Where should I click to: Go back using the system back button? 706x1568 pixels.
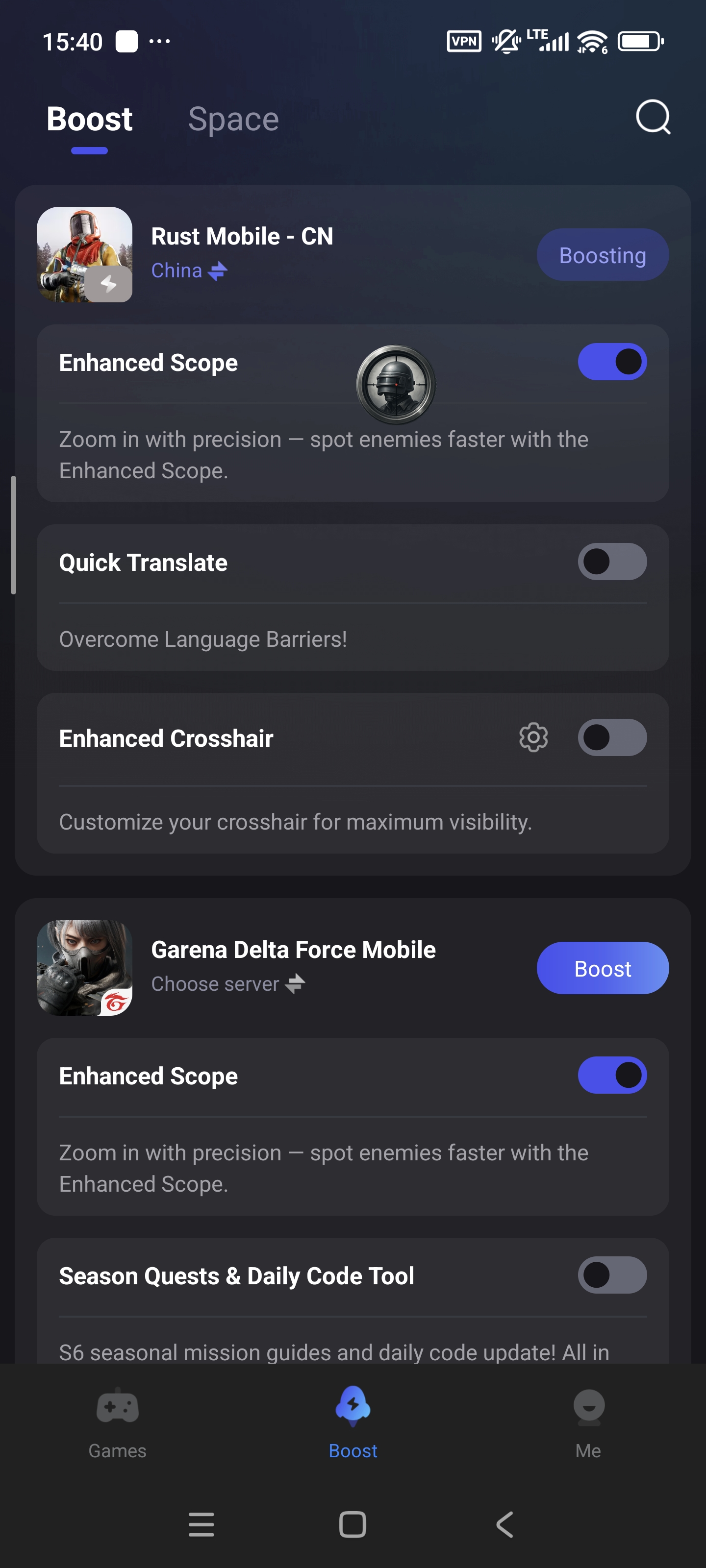tap(504, 1525)
